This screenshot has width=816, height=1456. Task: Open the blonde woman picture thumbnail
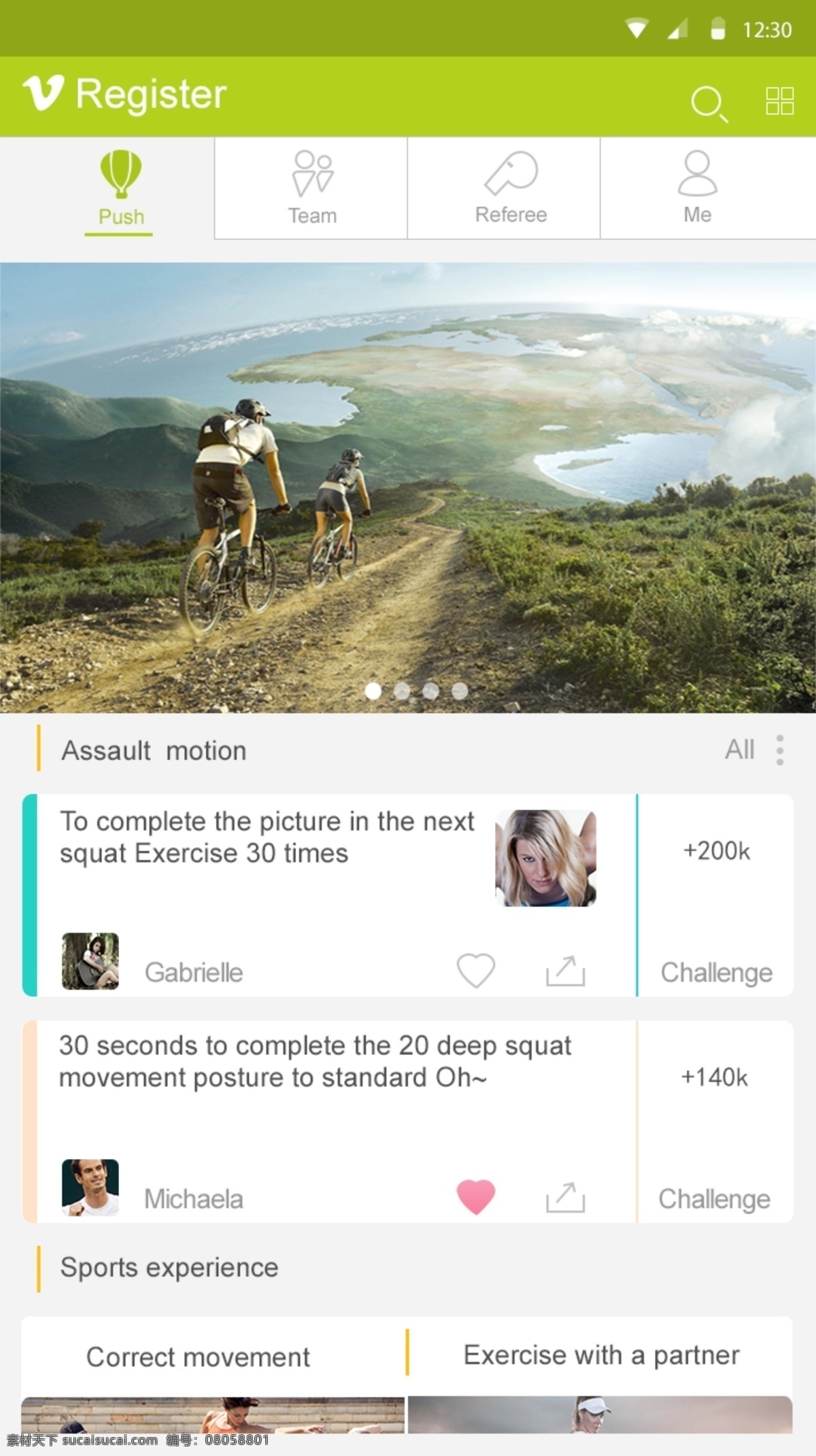[545, 858]
